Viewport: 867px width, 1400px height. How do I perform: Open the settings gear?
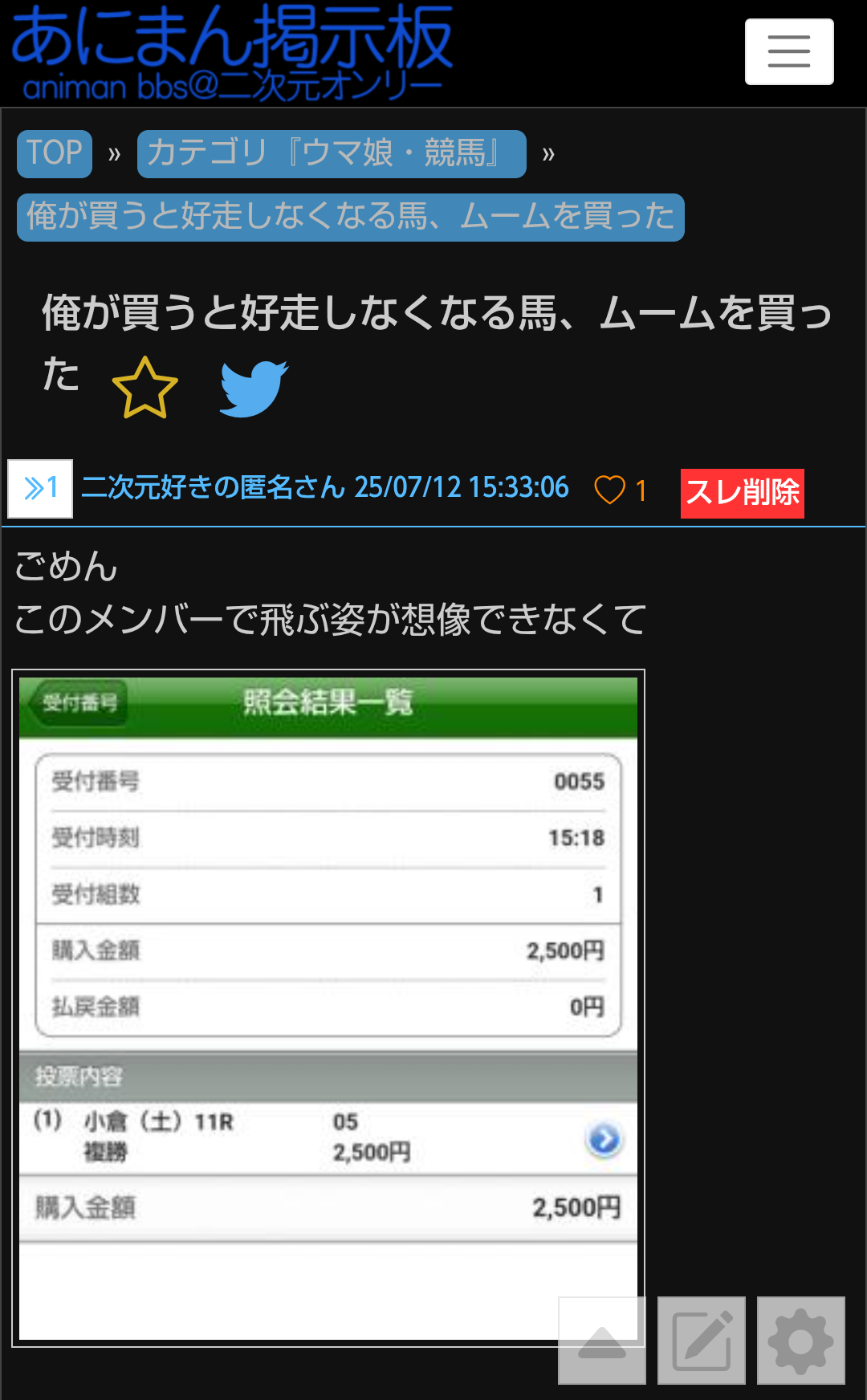click(x=801, y=1341)
